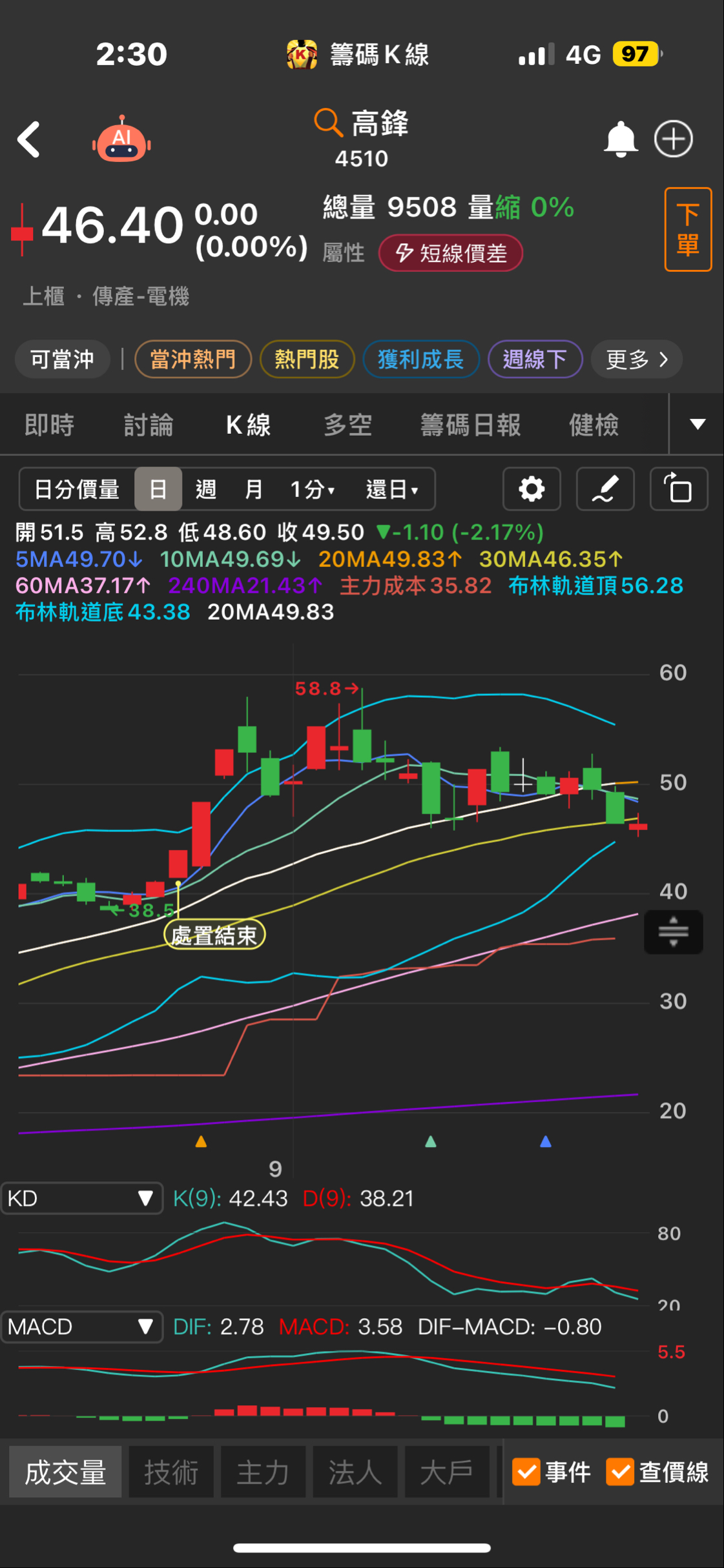This screenshot has height=1568, width=724.
Task: Open the drawing pen tool
Action: (605, 489)
